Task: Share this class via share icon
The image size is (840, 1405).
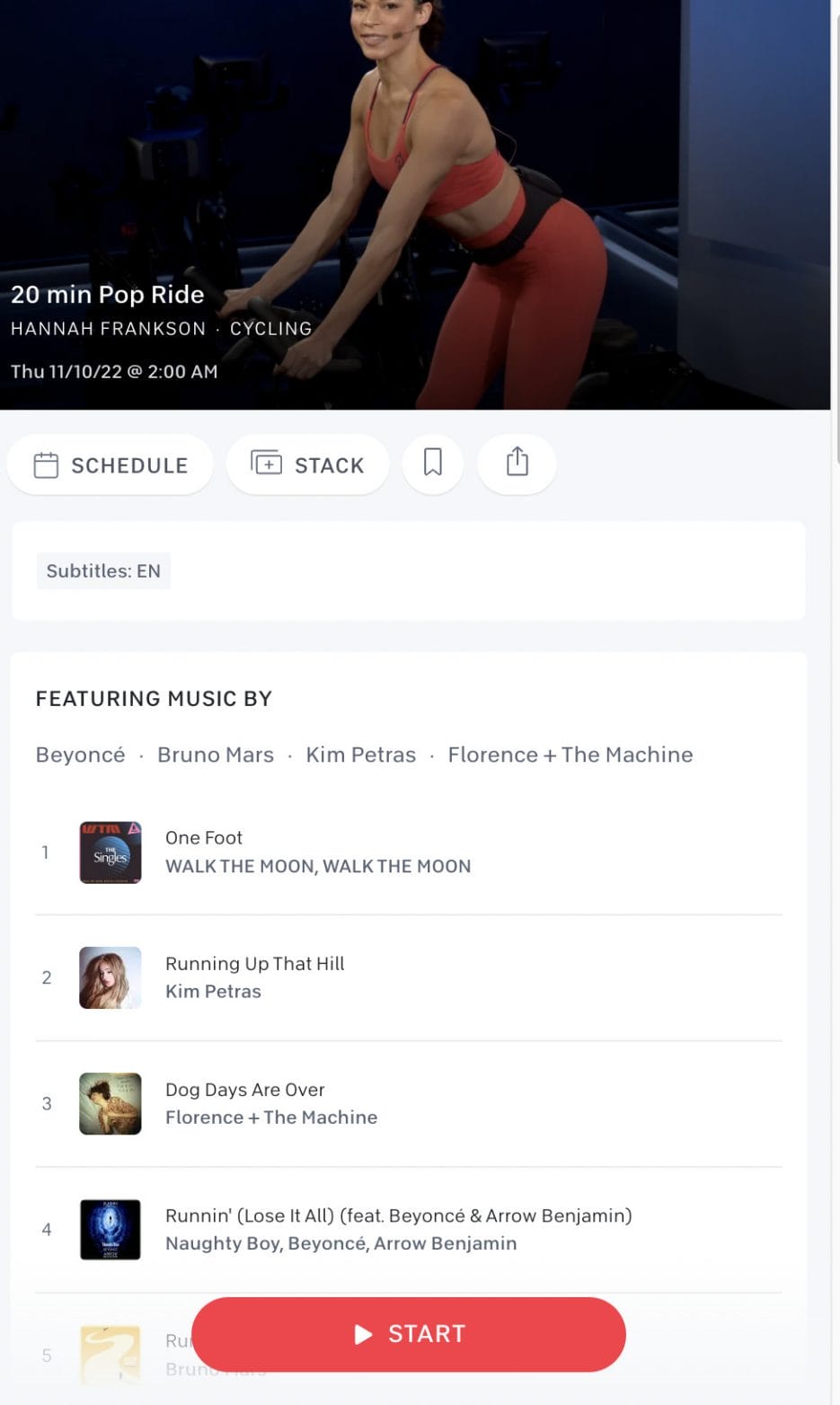Action: [517, 464]
